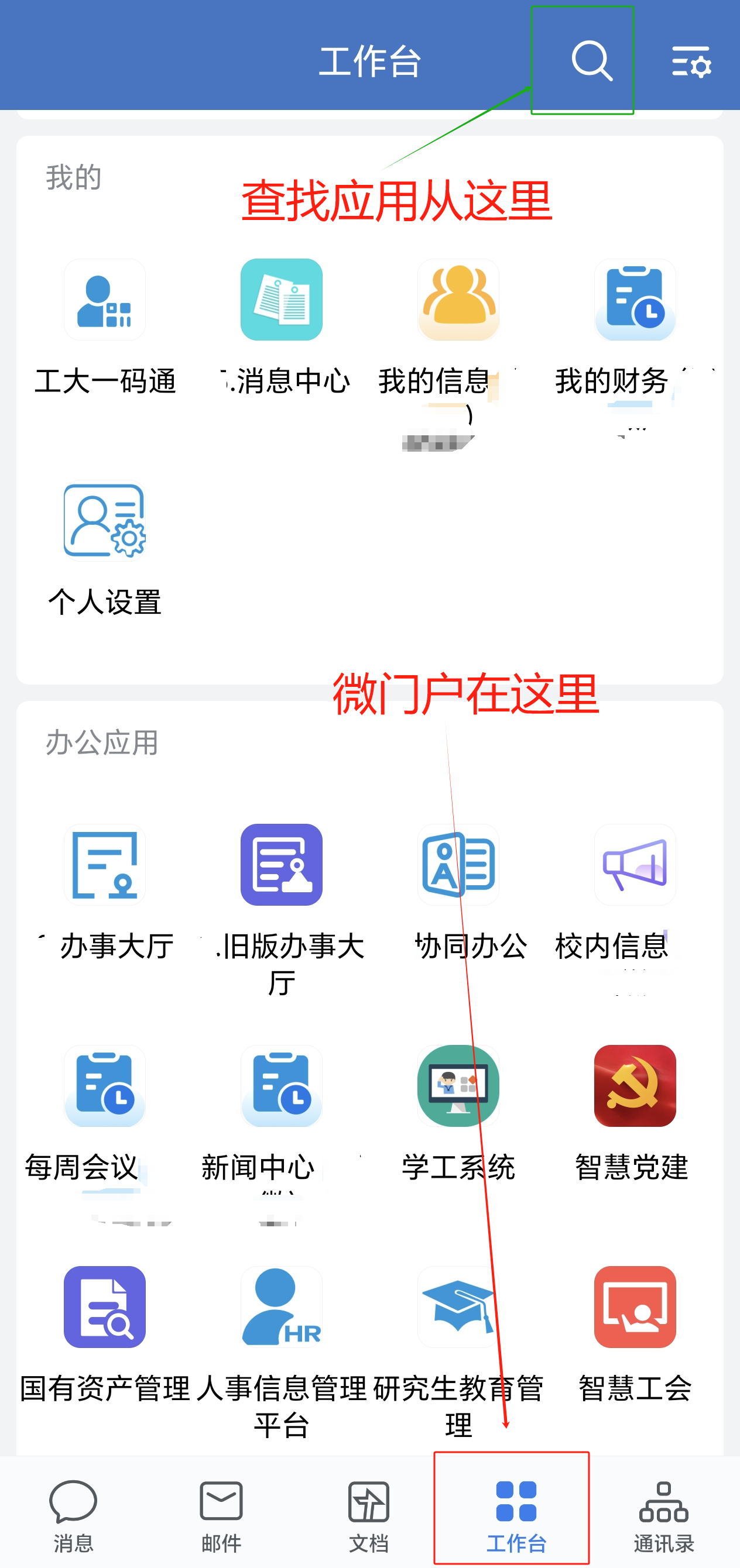Launch 旧版办事大厅 app
The width and height of the screenshot is (740, 1568).
(282, 864)
